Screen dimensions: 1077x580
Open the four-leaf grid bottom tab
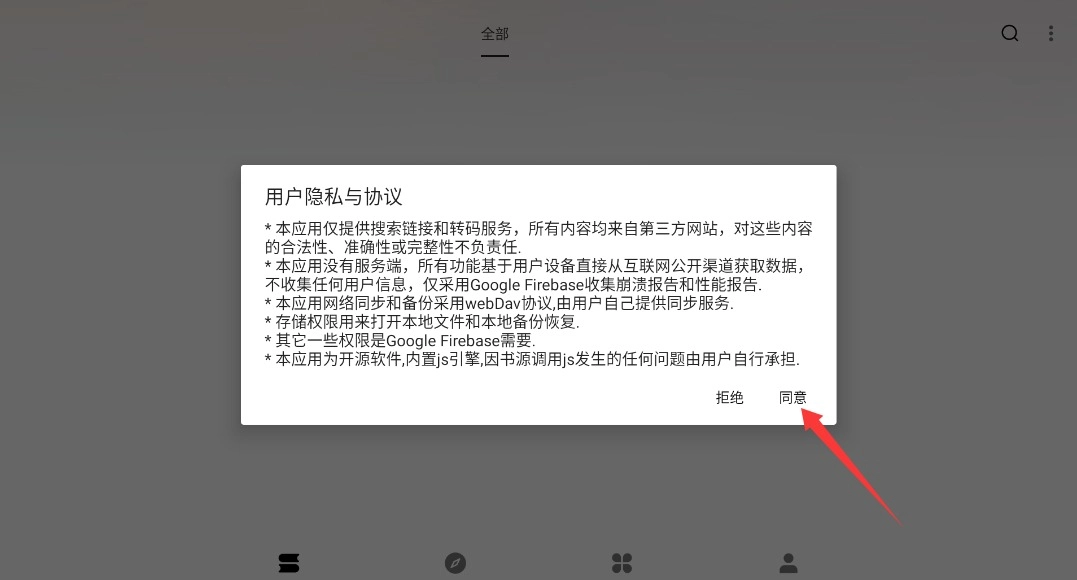pos(622,563)
